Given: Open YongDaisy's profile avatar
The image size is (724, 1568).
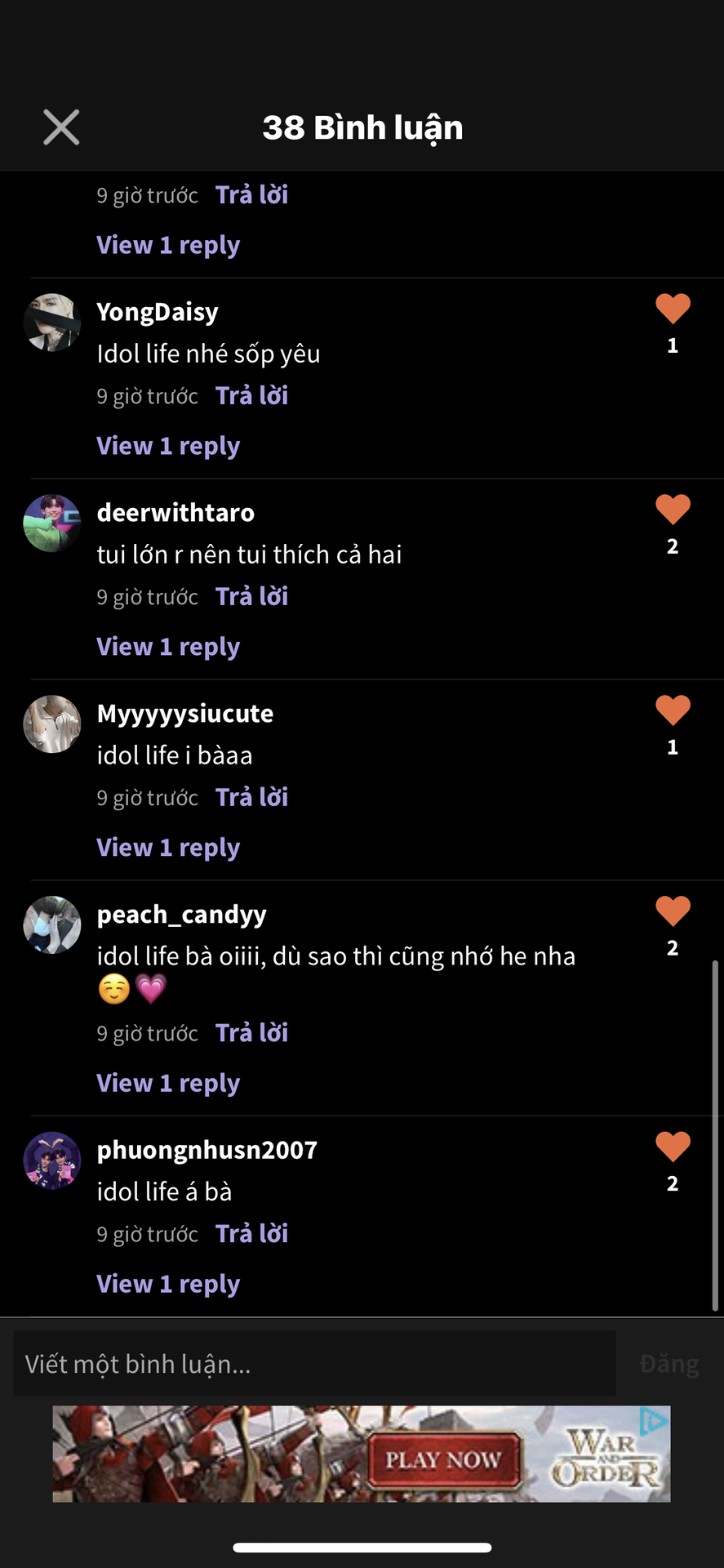Looking at the screenshot, I should pos(52,323).
